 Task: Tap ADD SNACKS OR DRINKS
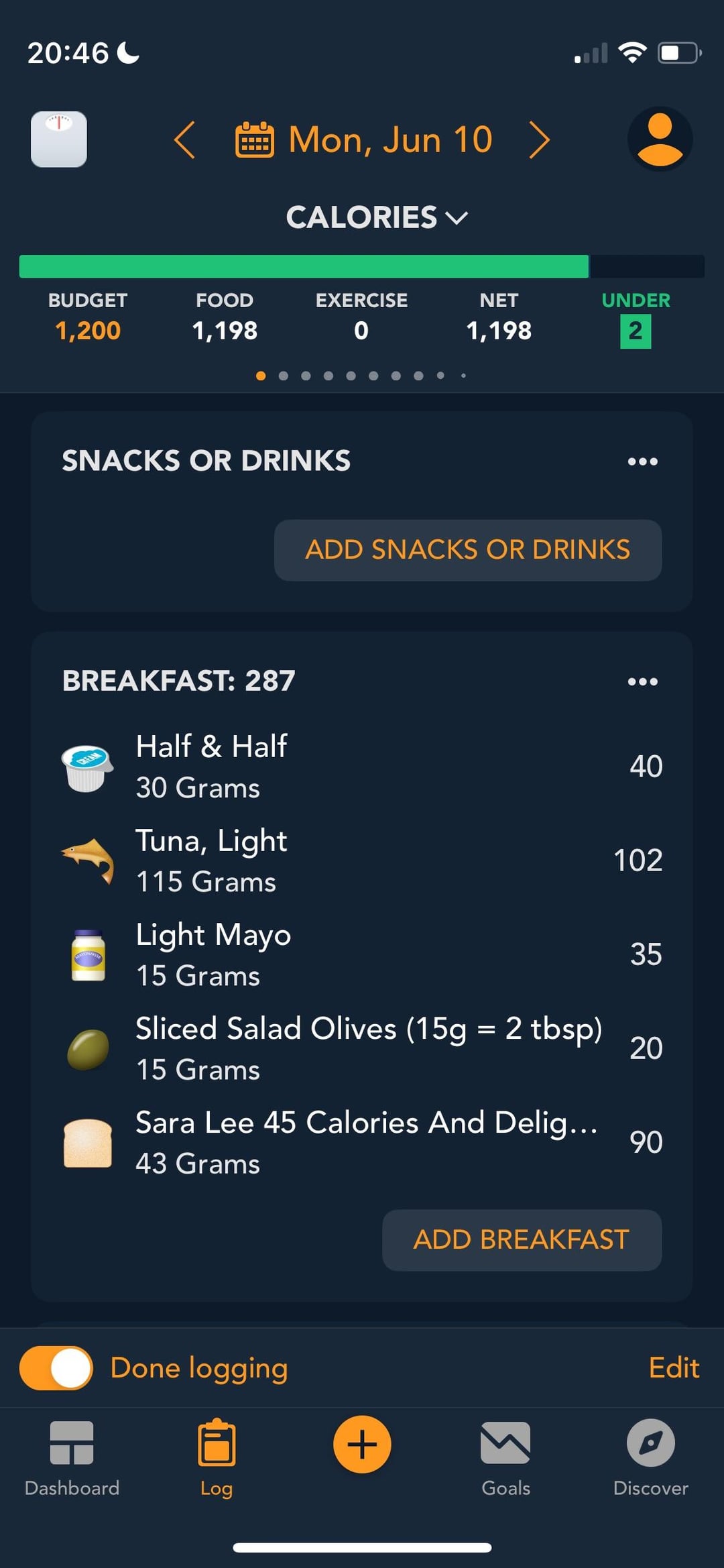click(468, 550)
